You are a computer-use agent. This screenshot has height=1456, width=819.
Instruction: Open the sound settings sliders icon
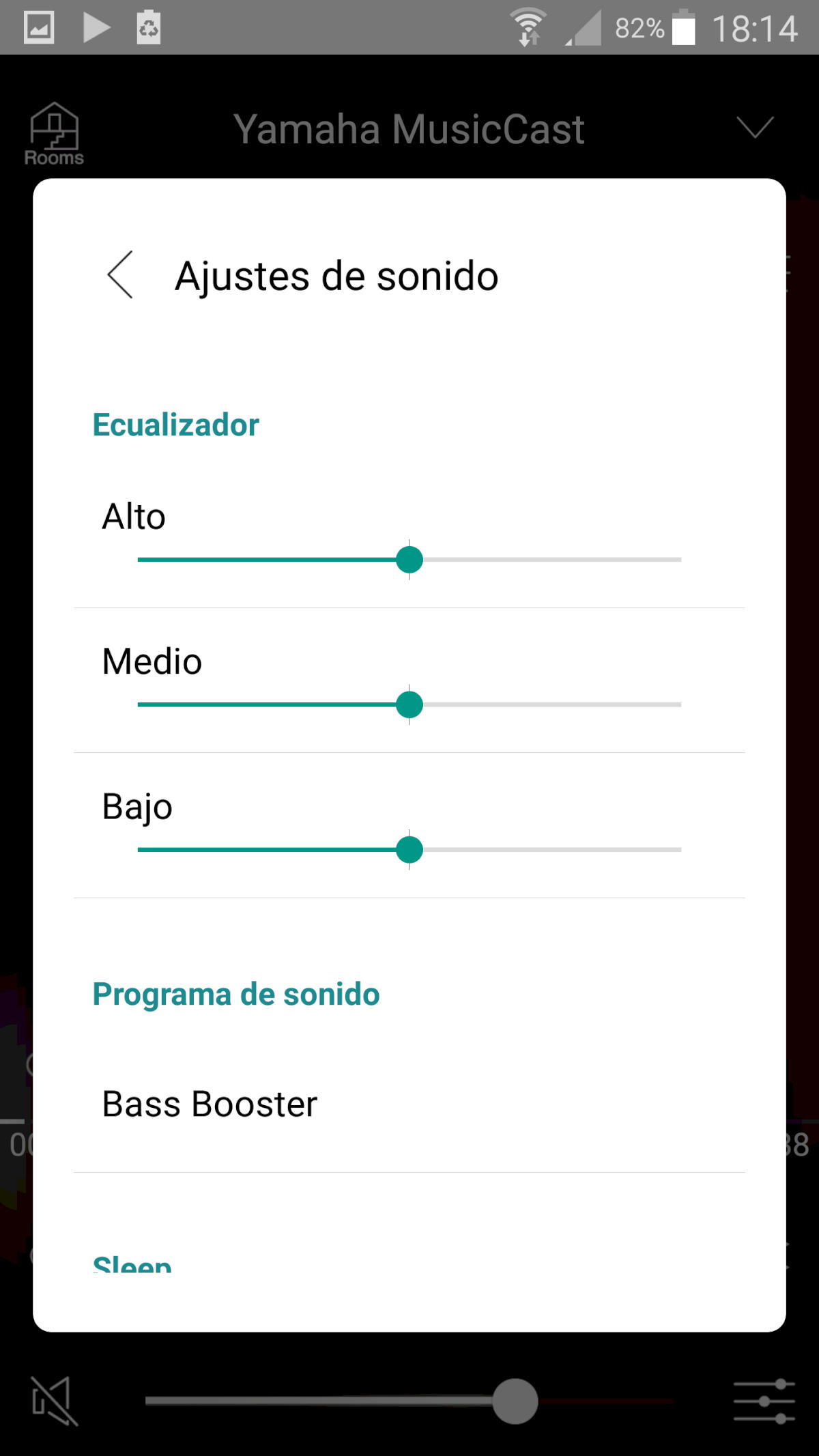pyautogui.click(x=764, y=1401)
